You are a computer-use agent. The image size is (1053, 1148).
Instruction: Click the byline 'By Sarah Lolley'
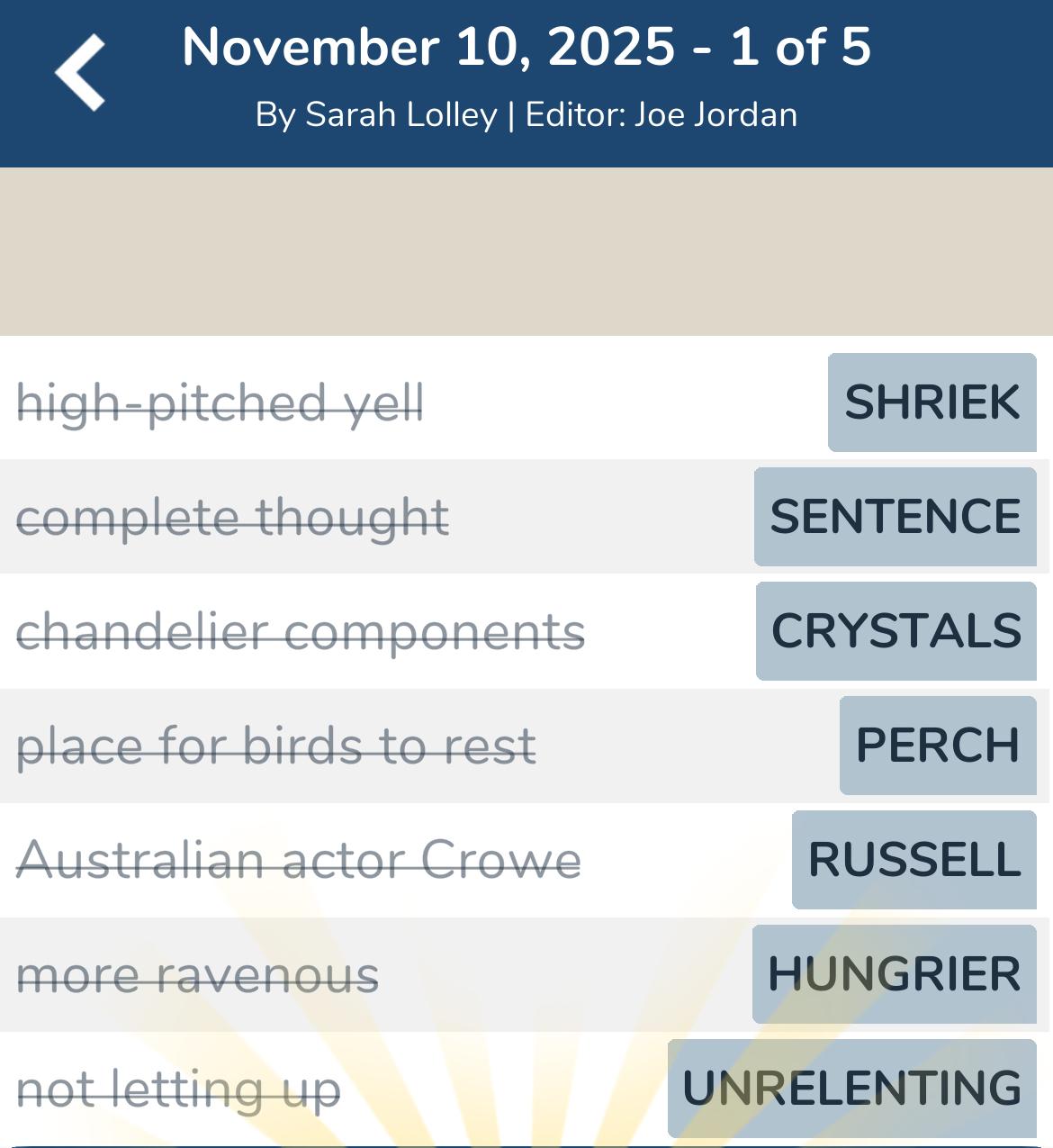pos(377,115)
